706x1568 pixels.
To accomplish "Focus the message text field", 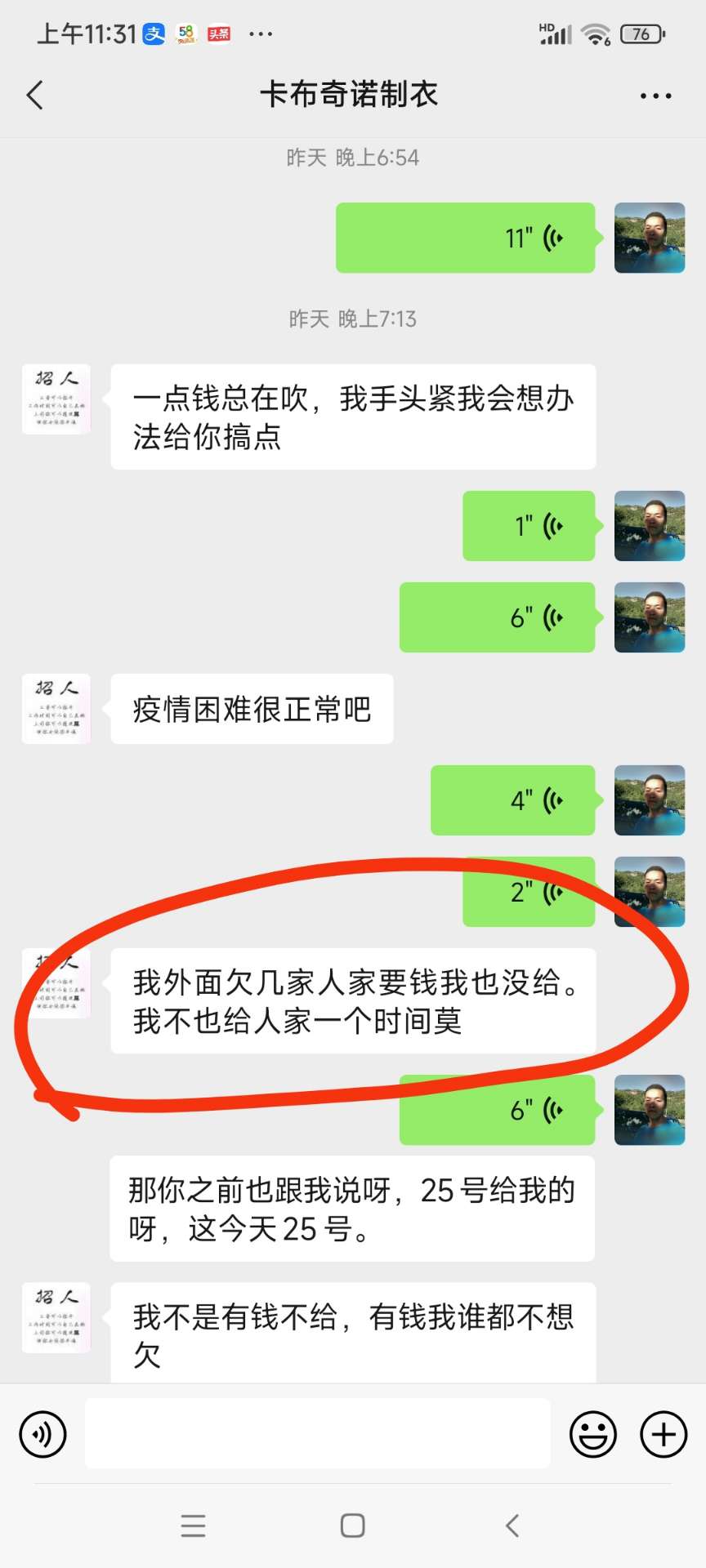I will 317,1434.
